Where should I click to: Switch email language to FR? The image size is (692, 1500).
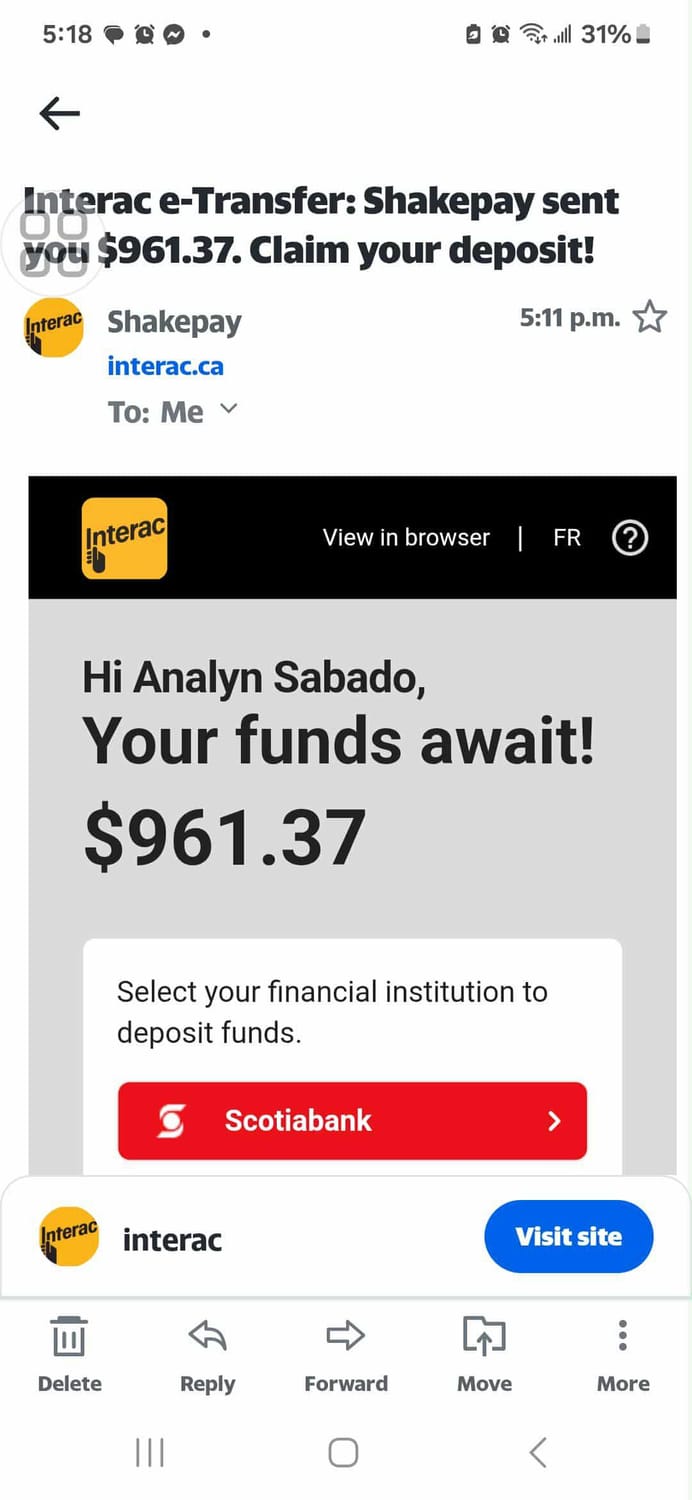coord(566,538)
